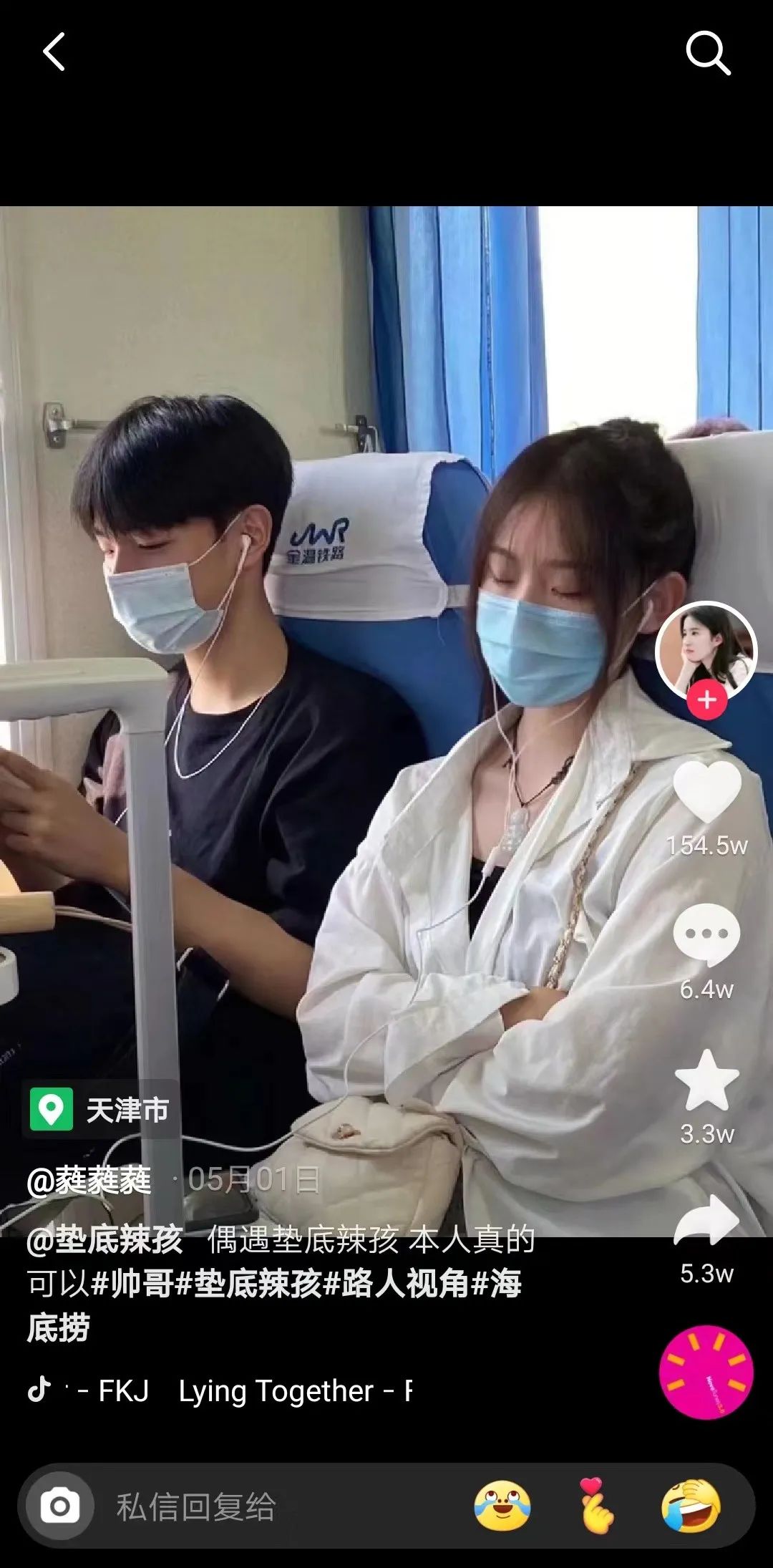Screen dimensions: 773x1568
Task: Share the video via the arrow icon
Action: pos(707,1219)
